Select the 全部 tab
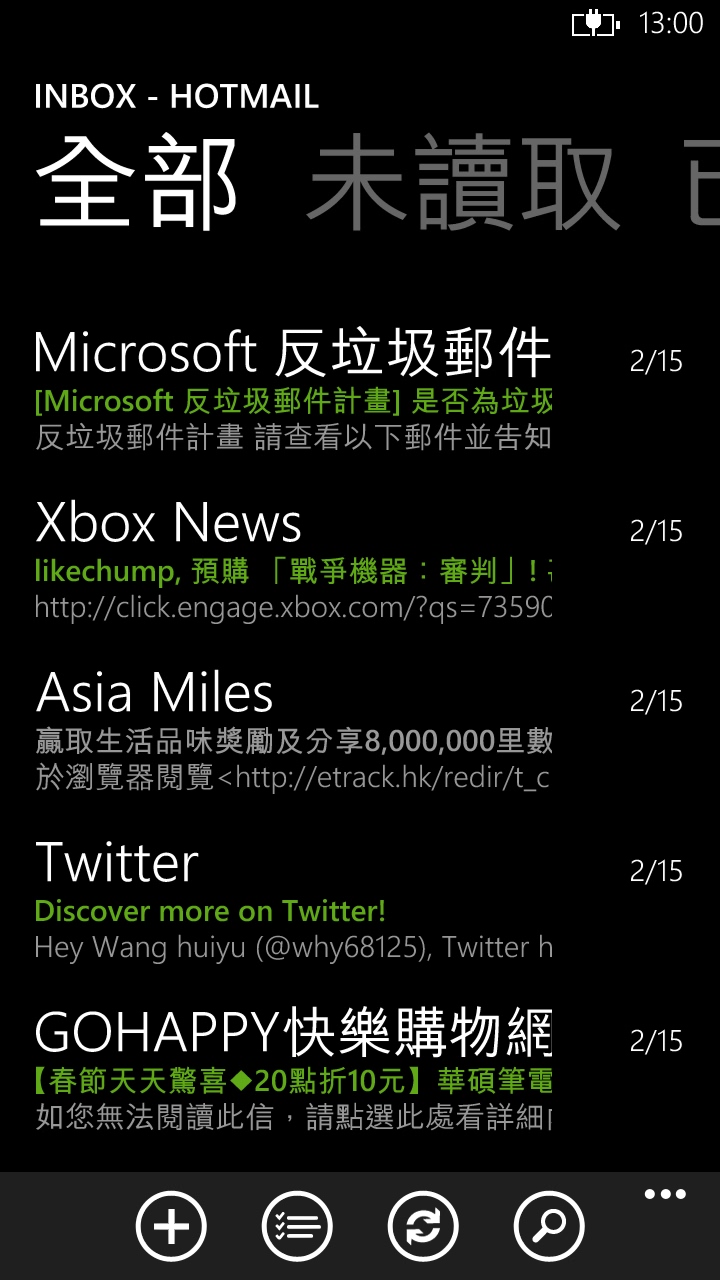 click(x=136, y=184)
